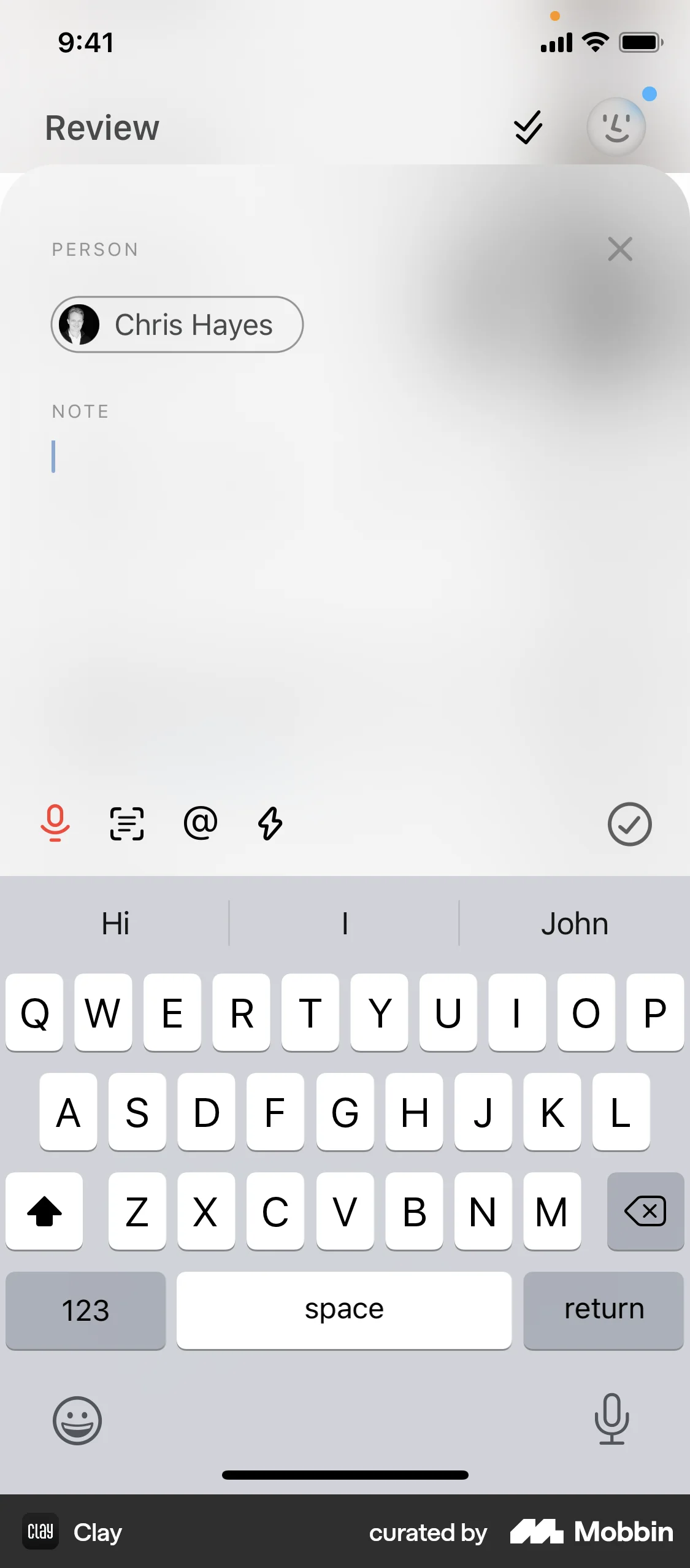This screenshot has width=690, height=1568.
Task: Tap the return key
Action: pos(604,1310)
